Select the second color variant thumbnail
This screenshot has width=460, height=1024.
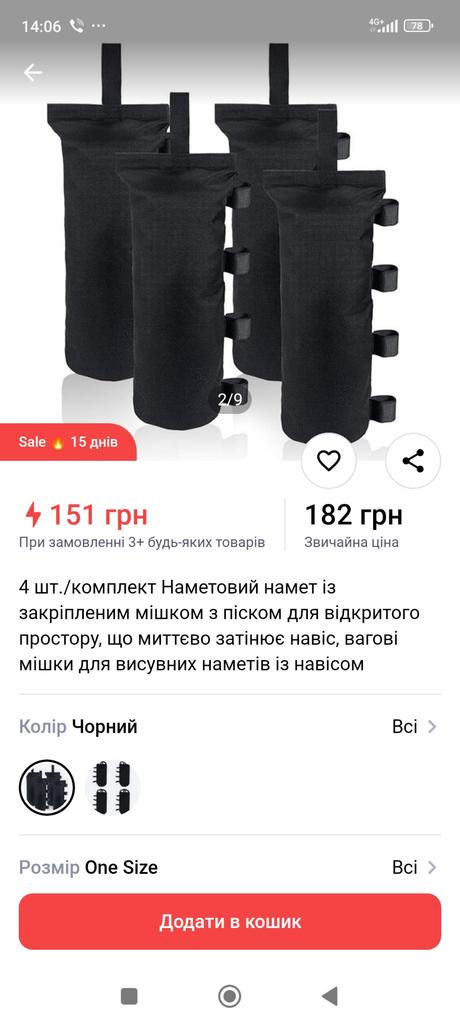coord(112,787)
